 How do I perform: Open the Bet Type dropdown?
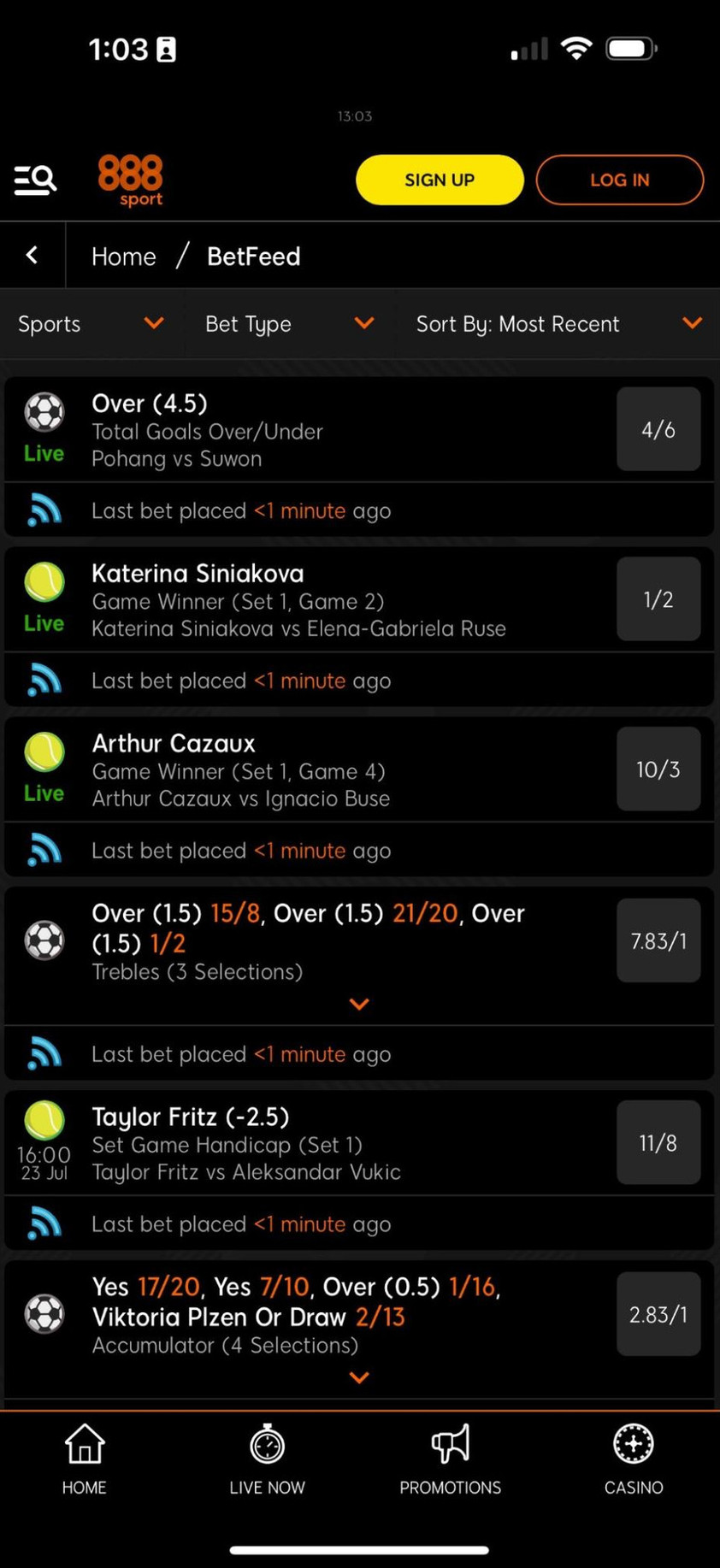289,324
